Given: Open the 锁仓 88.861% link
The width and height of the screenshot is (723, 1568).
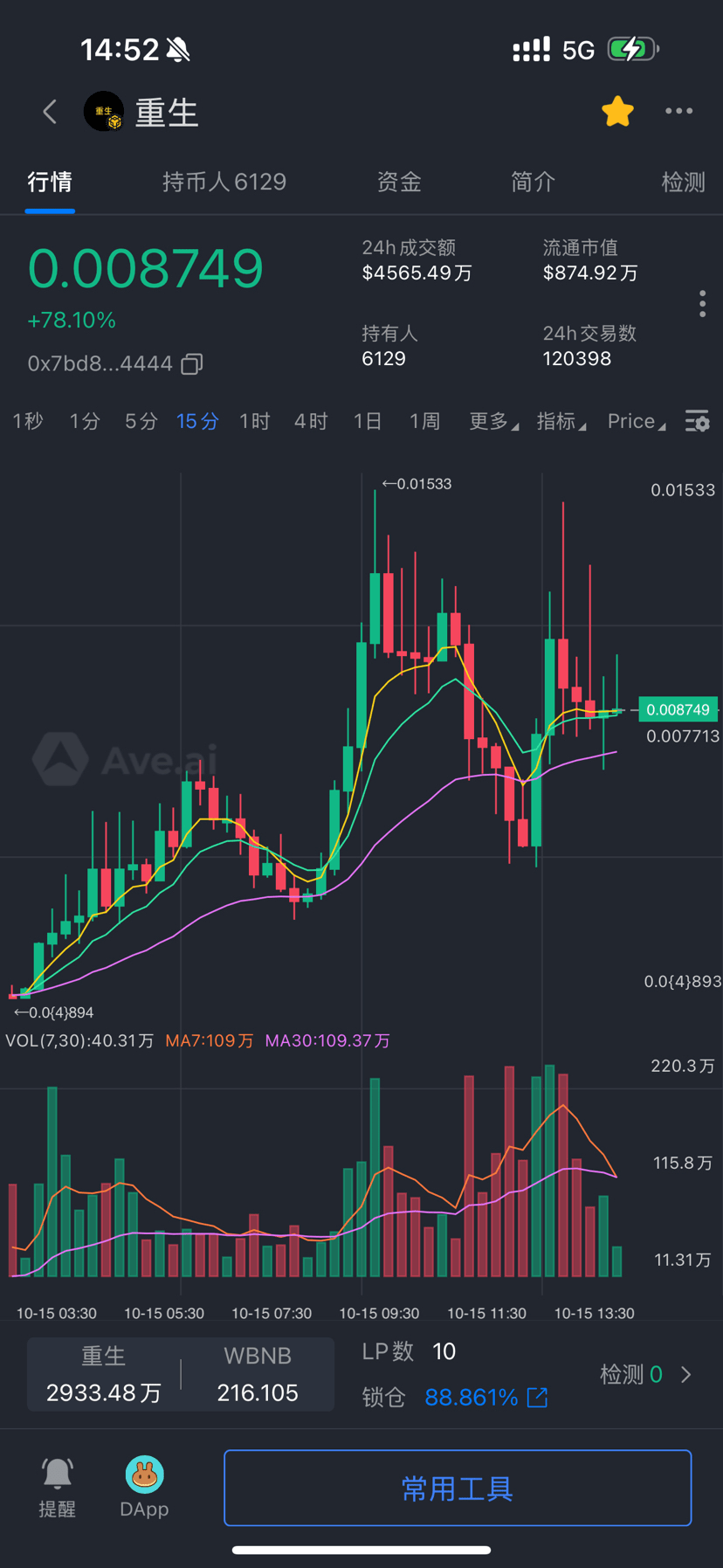Looking at the screenshot, I should click(485, 1398).
